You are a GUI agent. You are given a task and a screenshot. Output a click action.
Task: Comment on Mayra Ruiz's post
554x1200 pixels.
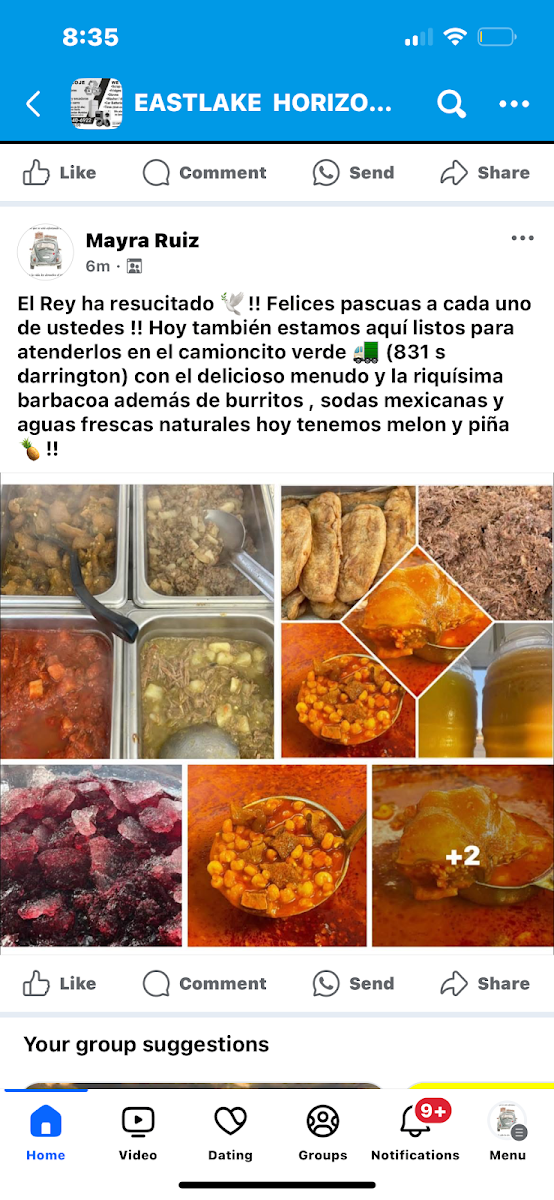point(204,983)
